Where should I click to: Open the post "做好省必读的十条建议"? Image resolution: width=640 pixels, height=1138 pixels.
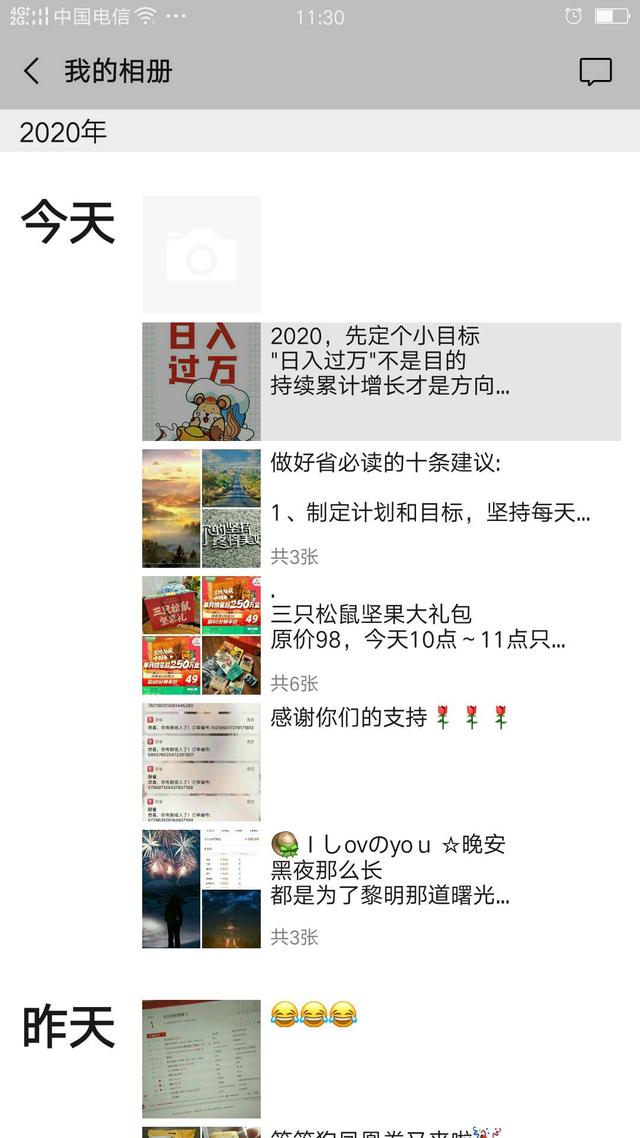click(380, 508)
